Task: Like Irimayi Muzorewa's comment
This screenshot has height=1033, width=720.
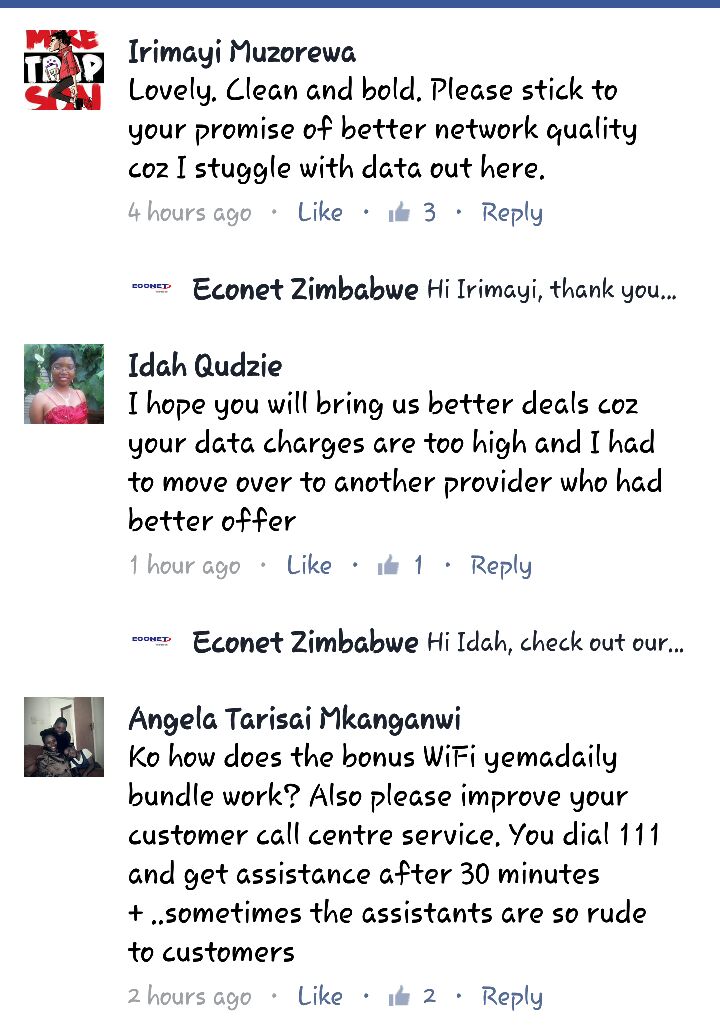Action: (320, 212)
